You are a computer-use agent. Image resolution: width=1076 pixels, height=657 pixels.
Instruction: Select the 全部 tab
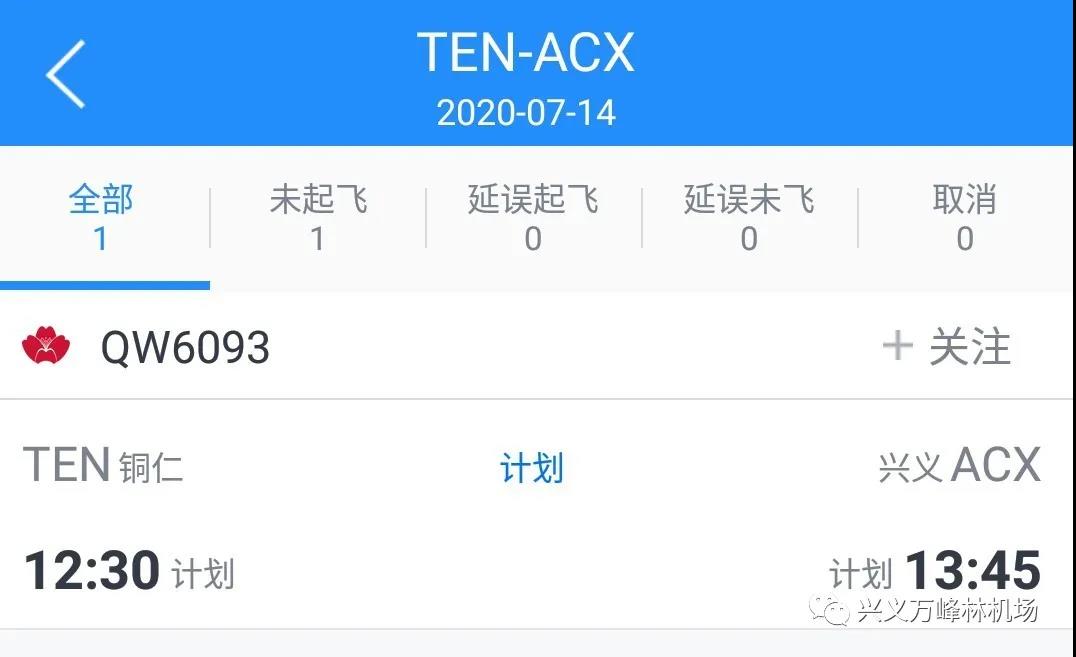pyautogui.click(x=101, y=218)
